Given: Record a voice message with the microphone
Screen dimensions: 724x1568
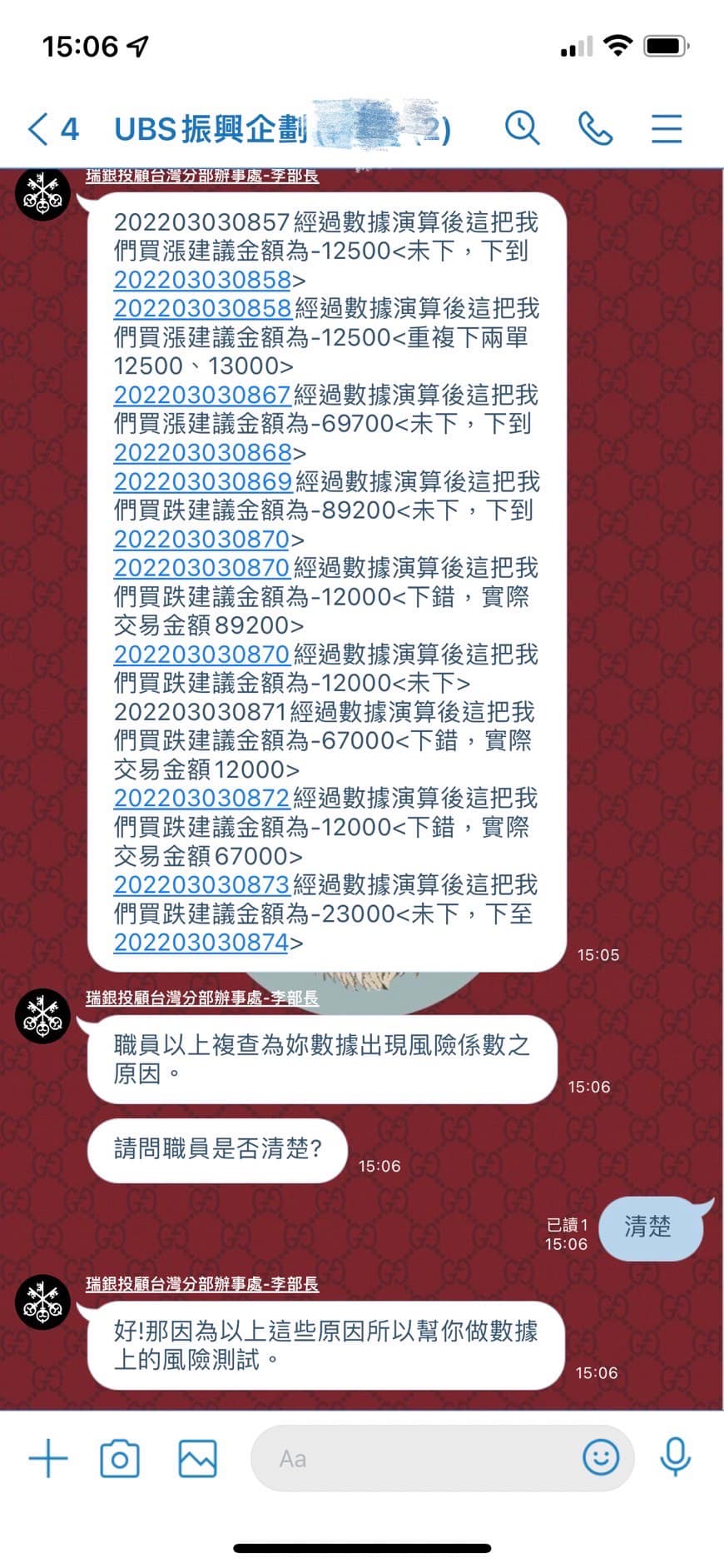Looking at the screenshot, I should coord(675,1456).
